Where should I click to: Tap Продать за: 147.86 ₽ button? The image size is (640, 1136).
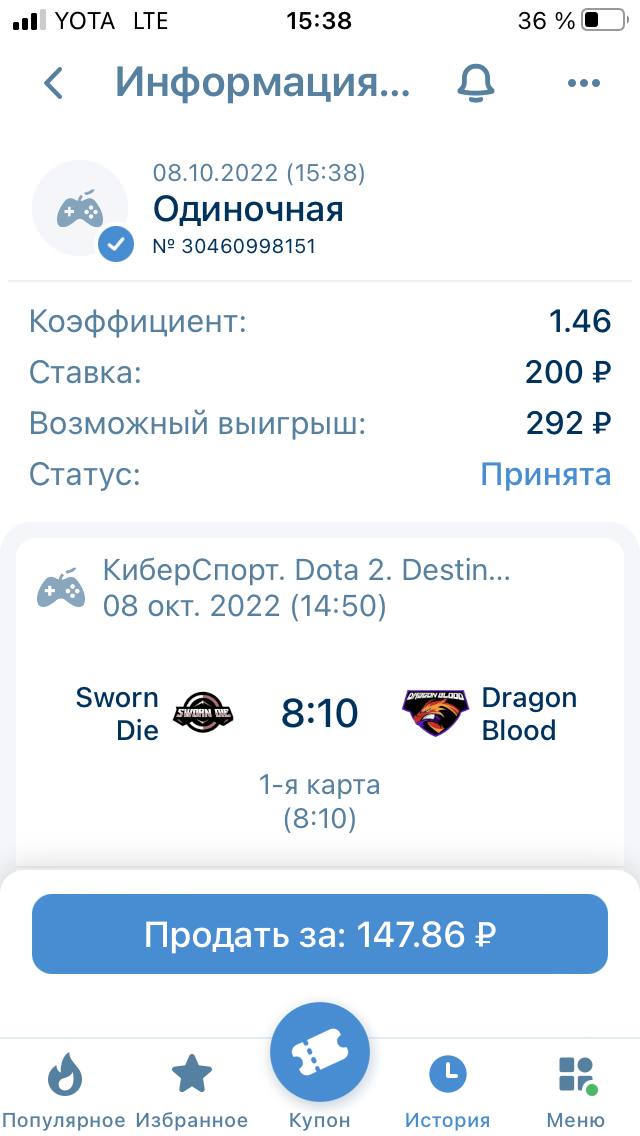coord(320,934)
